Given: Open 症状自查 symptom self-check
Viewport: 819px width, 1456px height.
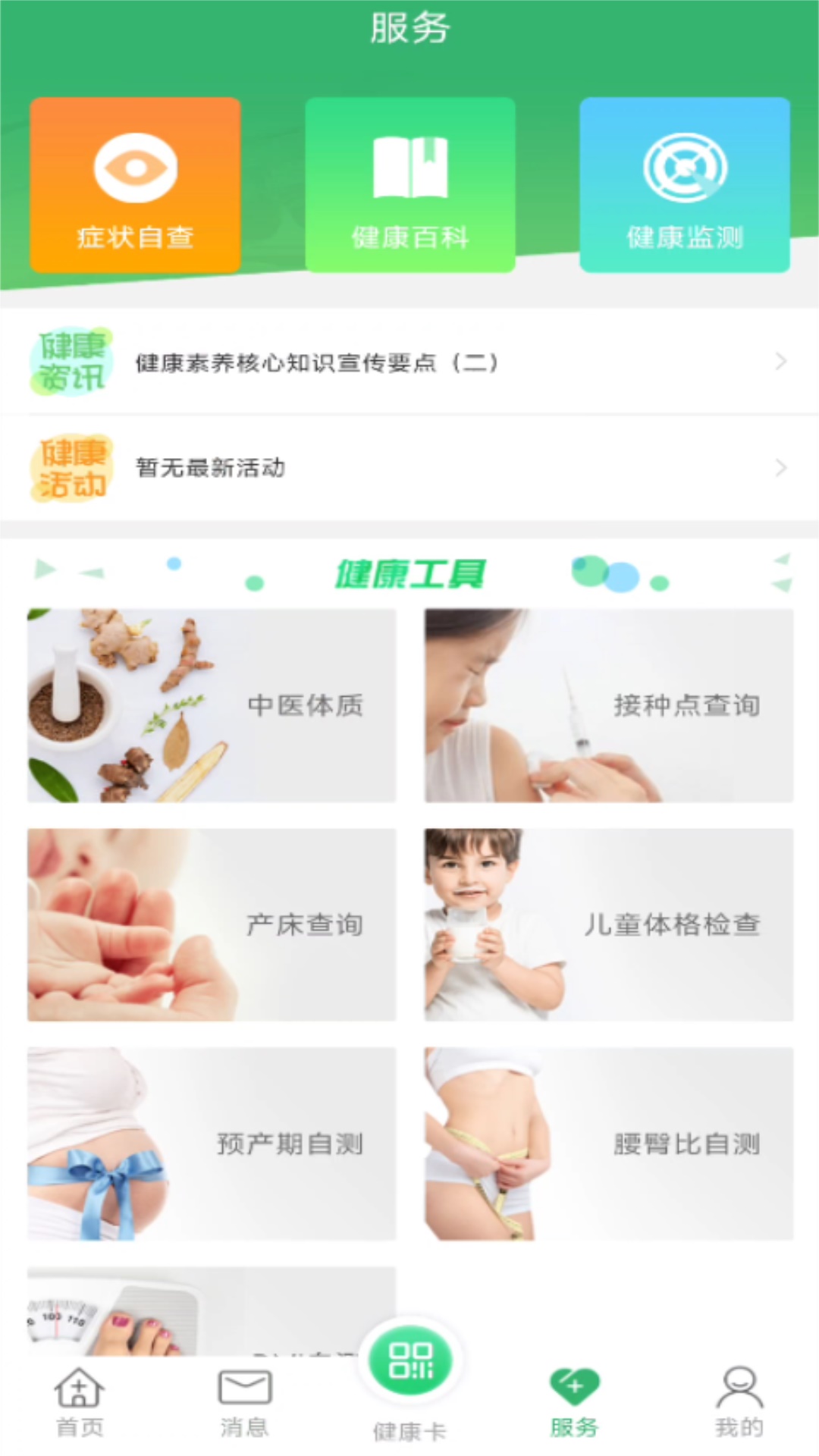Looking at the screenshot, I should click(135, 185).
